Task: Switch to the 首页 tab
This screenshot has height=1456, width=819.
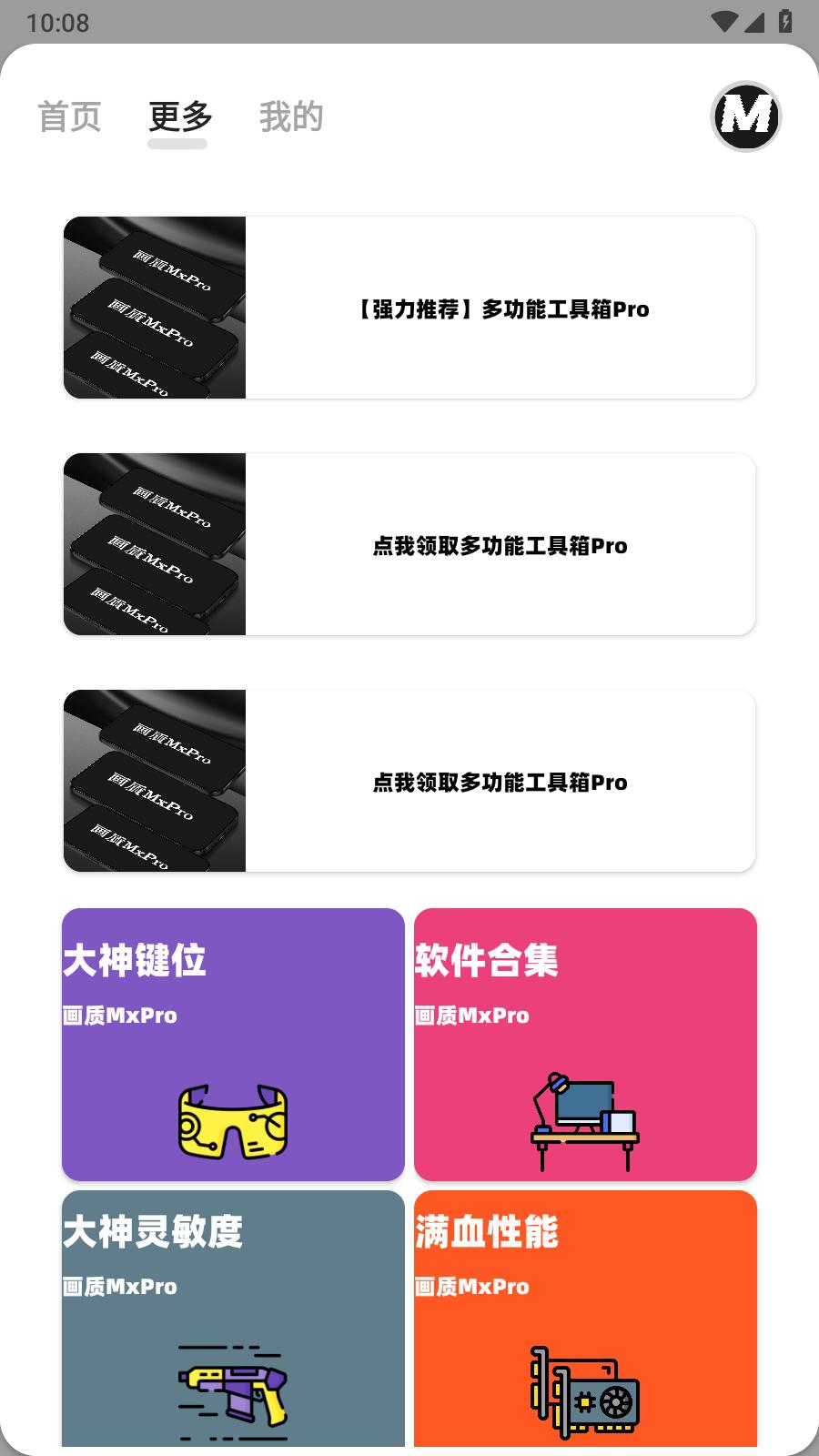Action: point(69,117)
